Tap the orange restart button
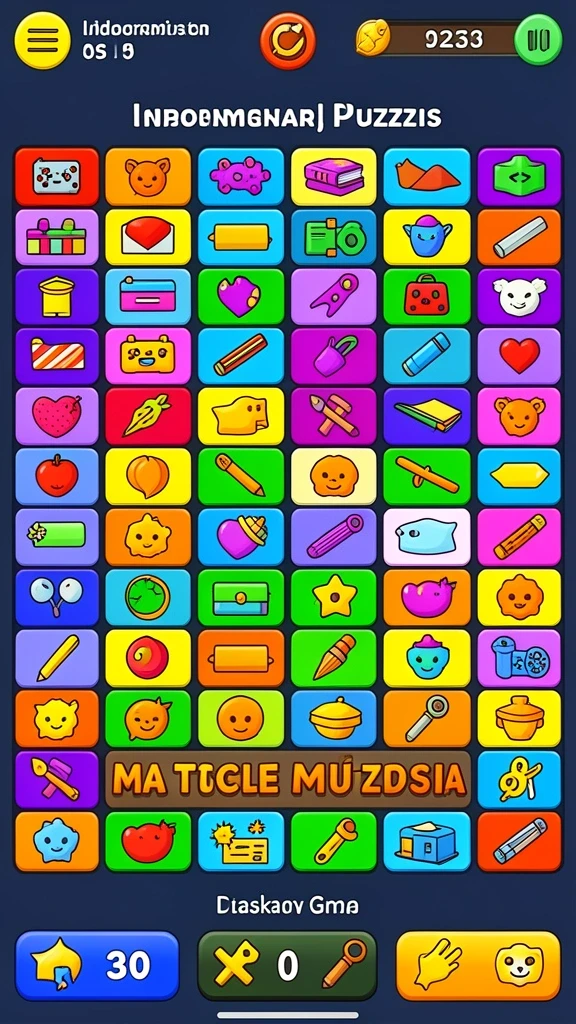Screen dimensions: 576x1024 (x=288, y=41)
